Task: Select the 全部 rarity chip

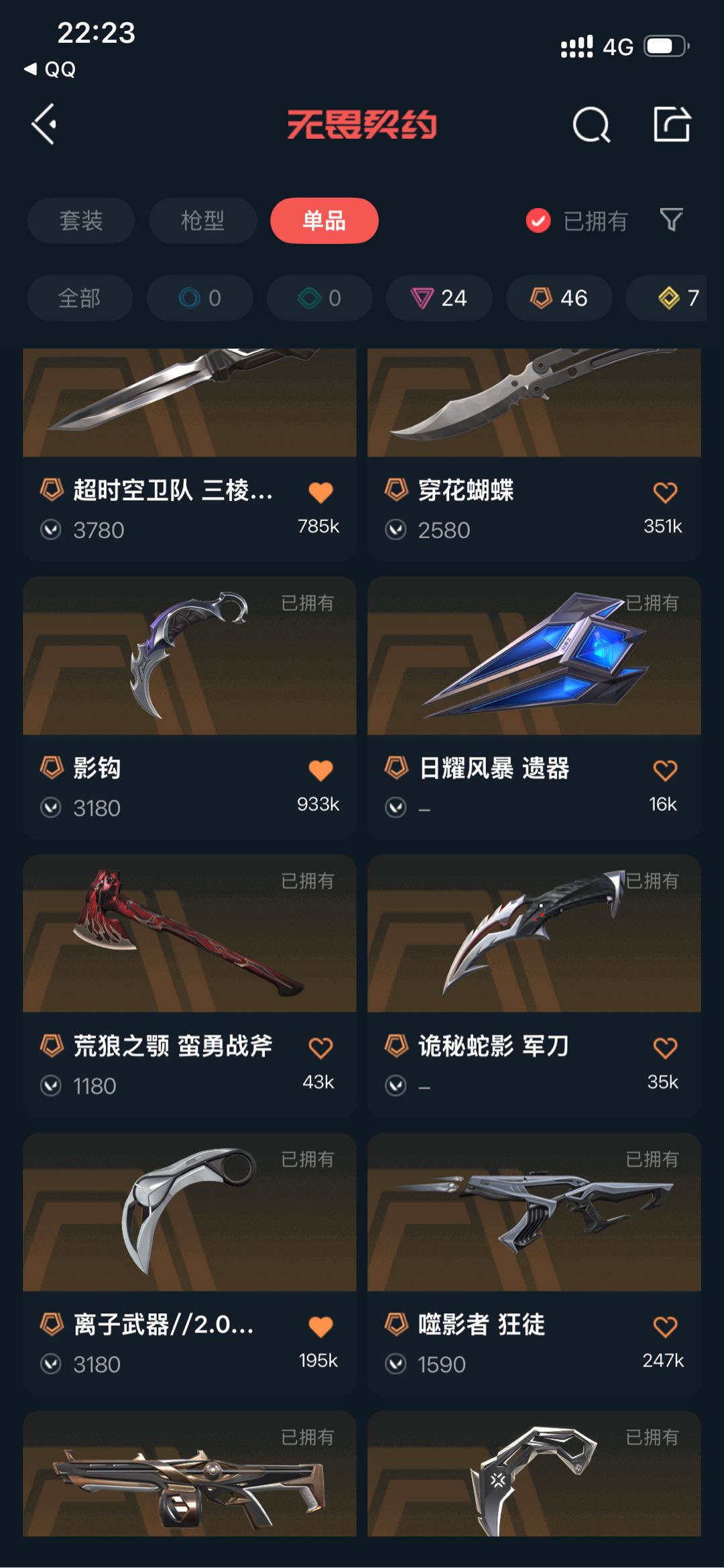Action: pyautogui.click(x=80, y=298)
